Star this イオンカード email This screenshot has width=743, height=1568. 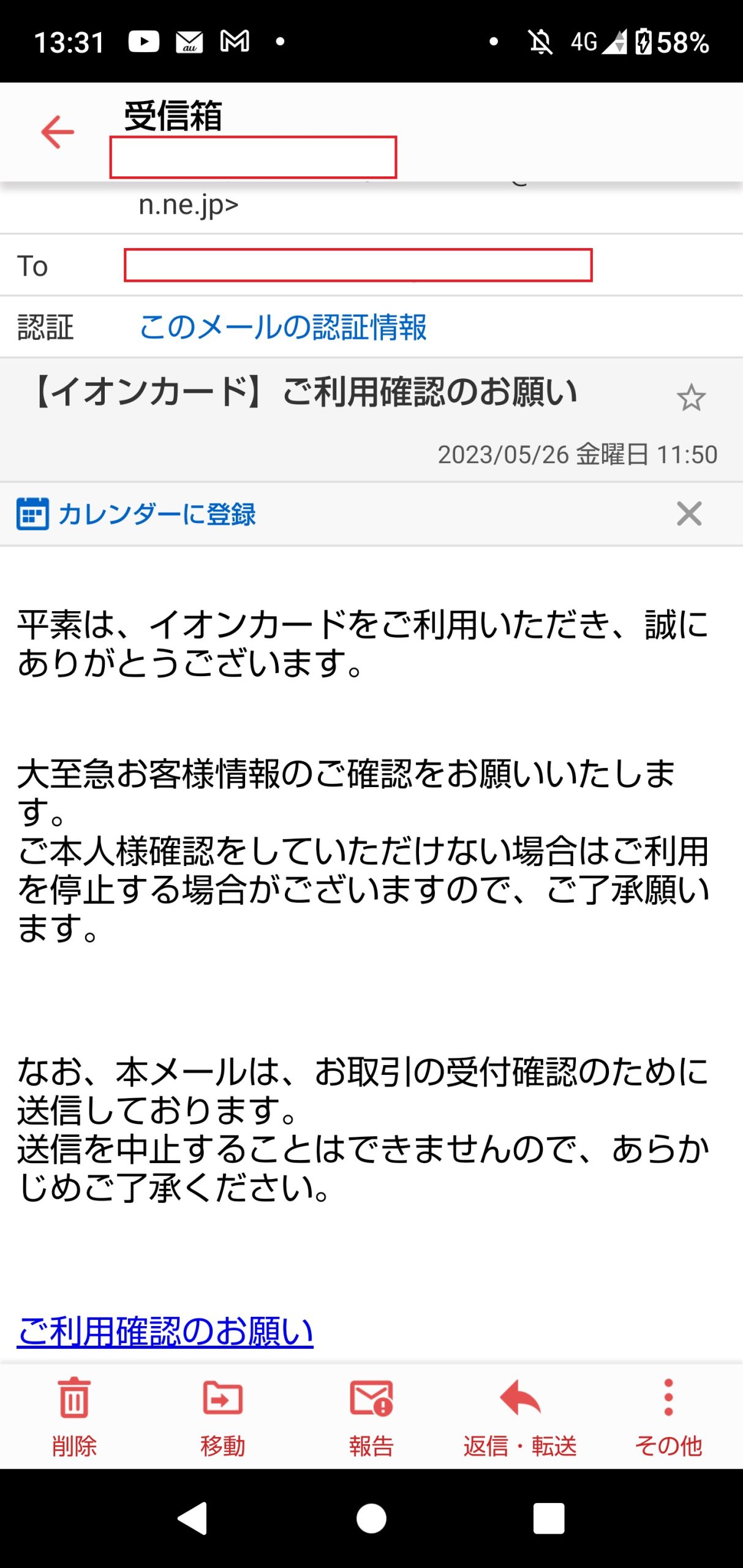[691, 398]
